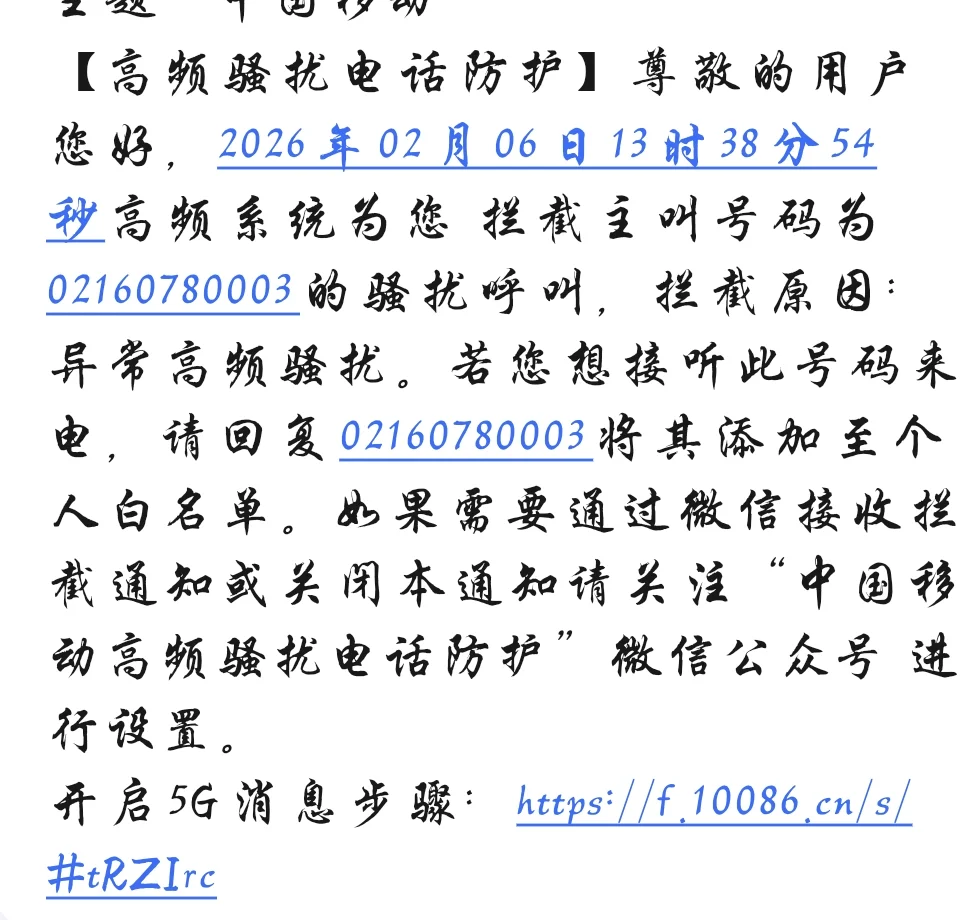
Task: Open the https://f.10086.cn/s/#tRZIrc link
Action: [714, 803]
